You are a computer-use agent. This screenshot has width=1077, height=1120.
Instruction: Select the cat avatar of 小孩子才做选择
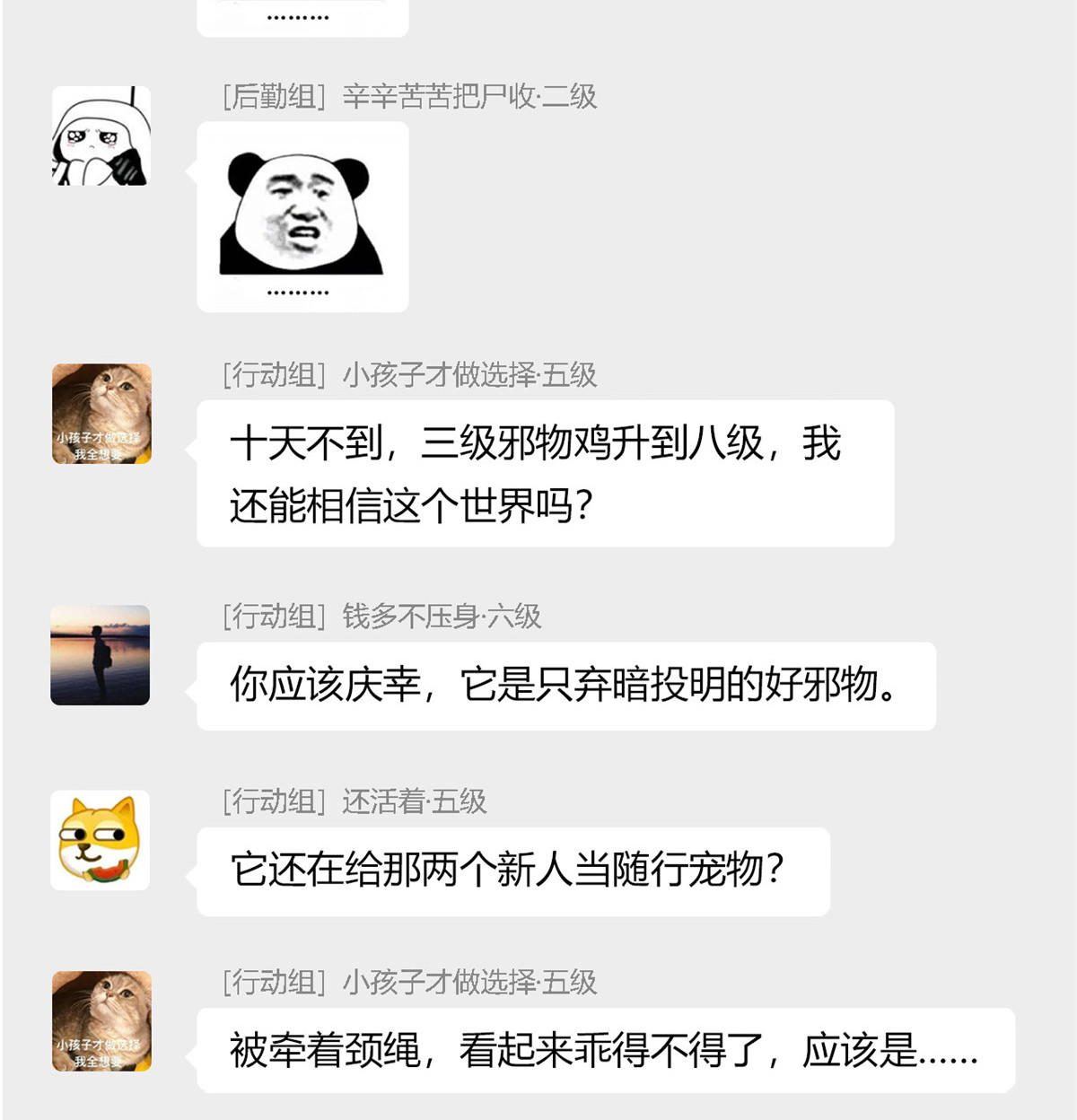click(101, 413)
